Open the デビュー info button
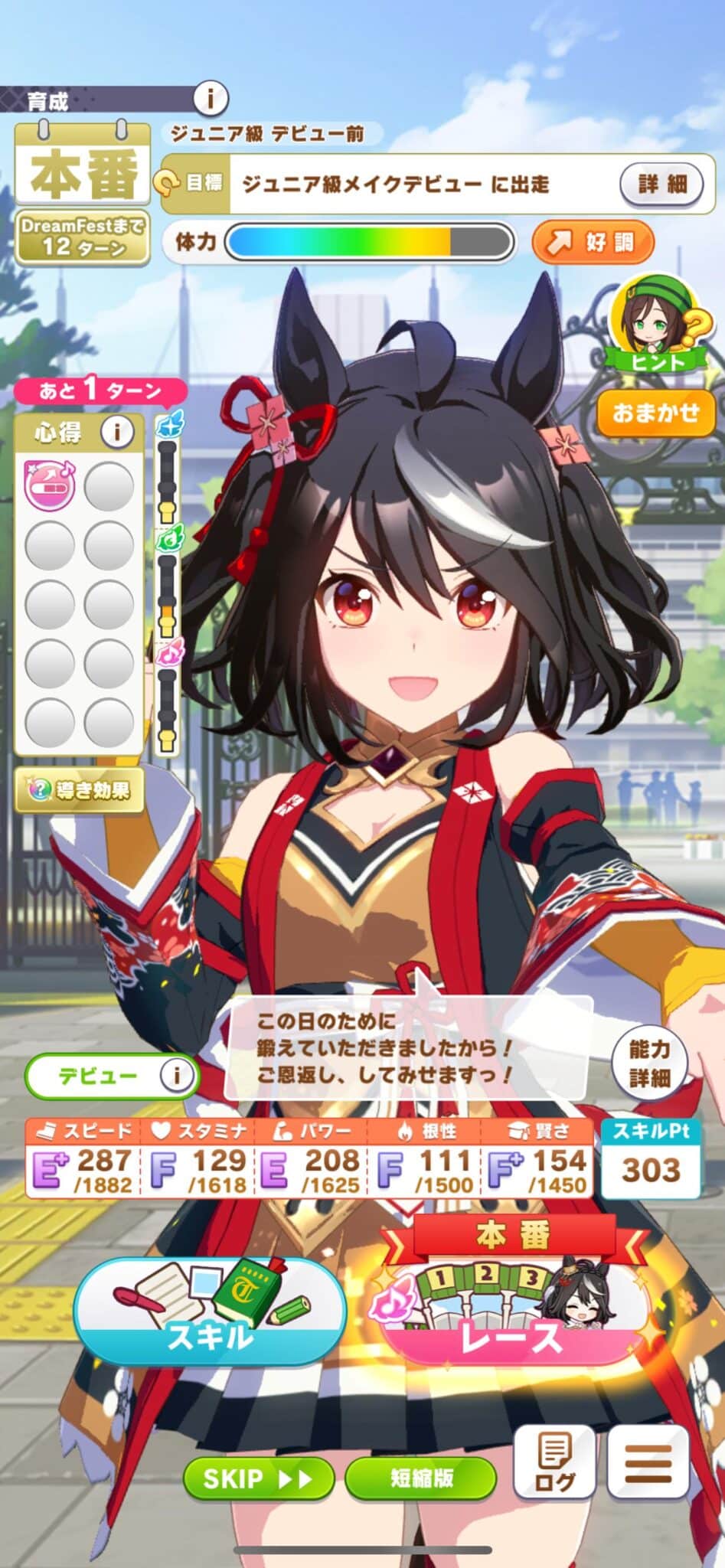725x1568 pixels. click(175, 1075)
